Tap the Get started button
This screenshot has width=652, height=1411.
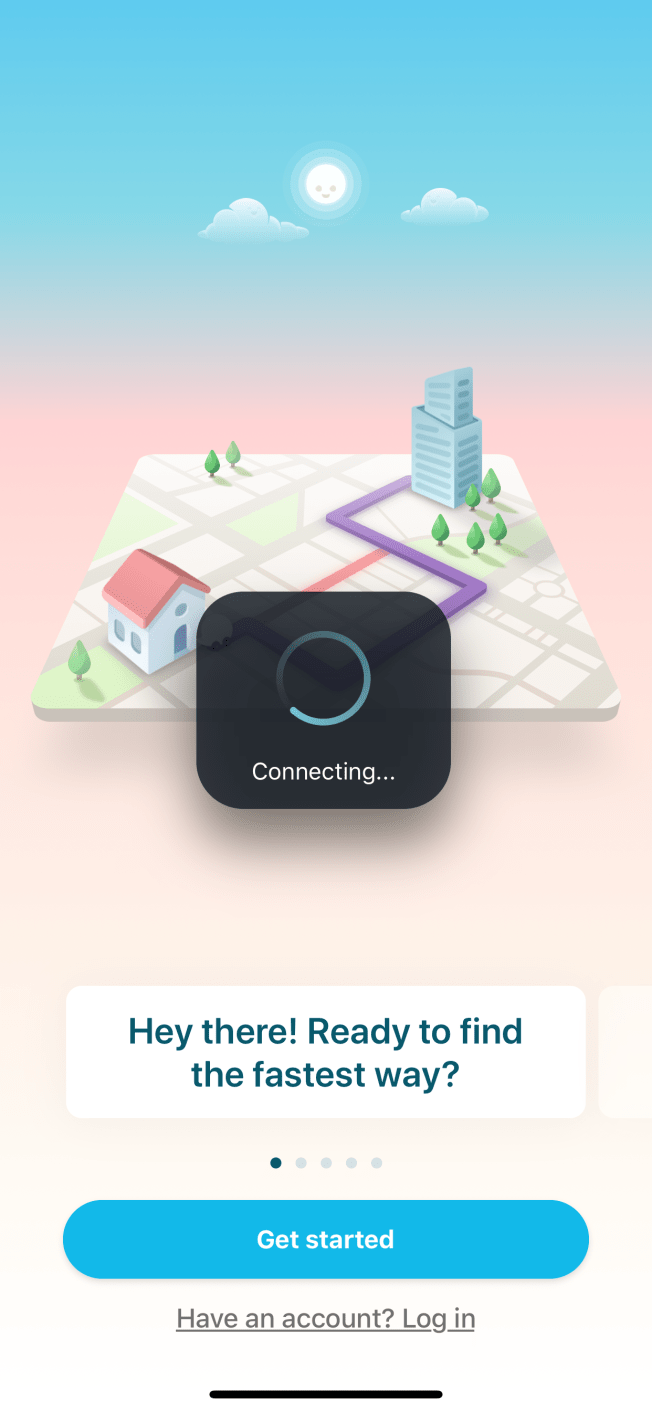(x=325, y=1239)
